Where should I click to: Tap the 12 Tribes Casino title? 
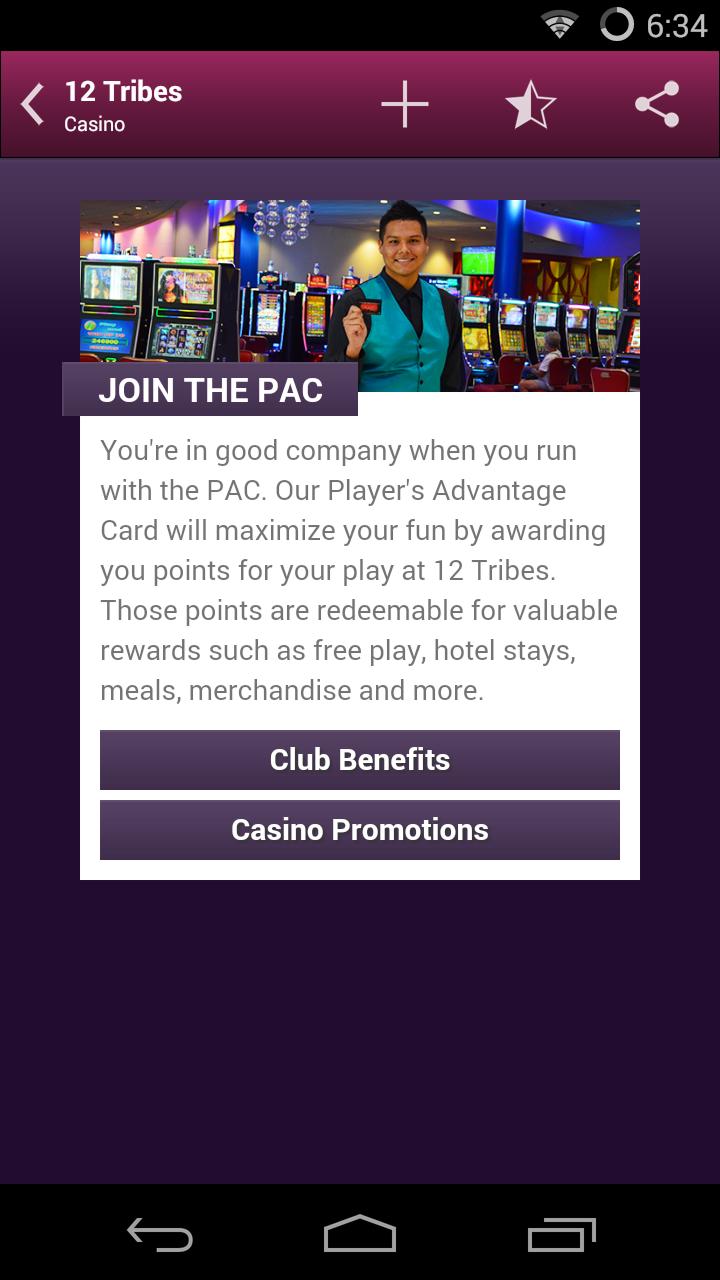122,92
